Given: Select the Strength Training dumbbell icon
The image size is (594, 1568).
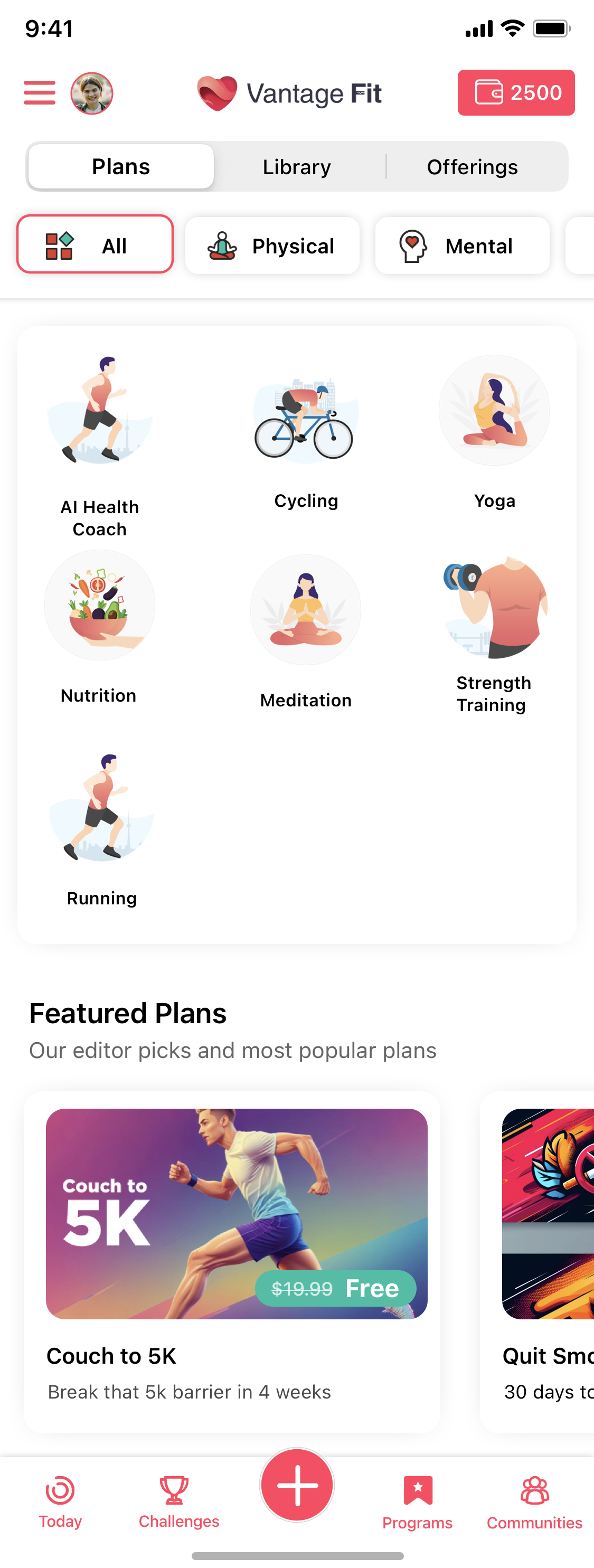Looking at the screenshot, I should 493,609.
